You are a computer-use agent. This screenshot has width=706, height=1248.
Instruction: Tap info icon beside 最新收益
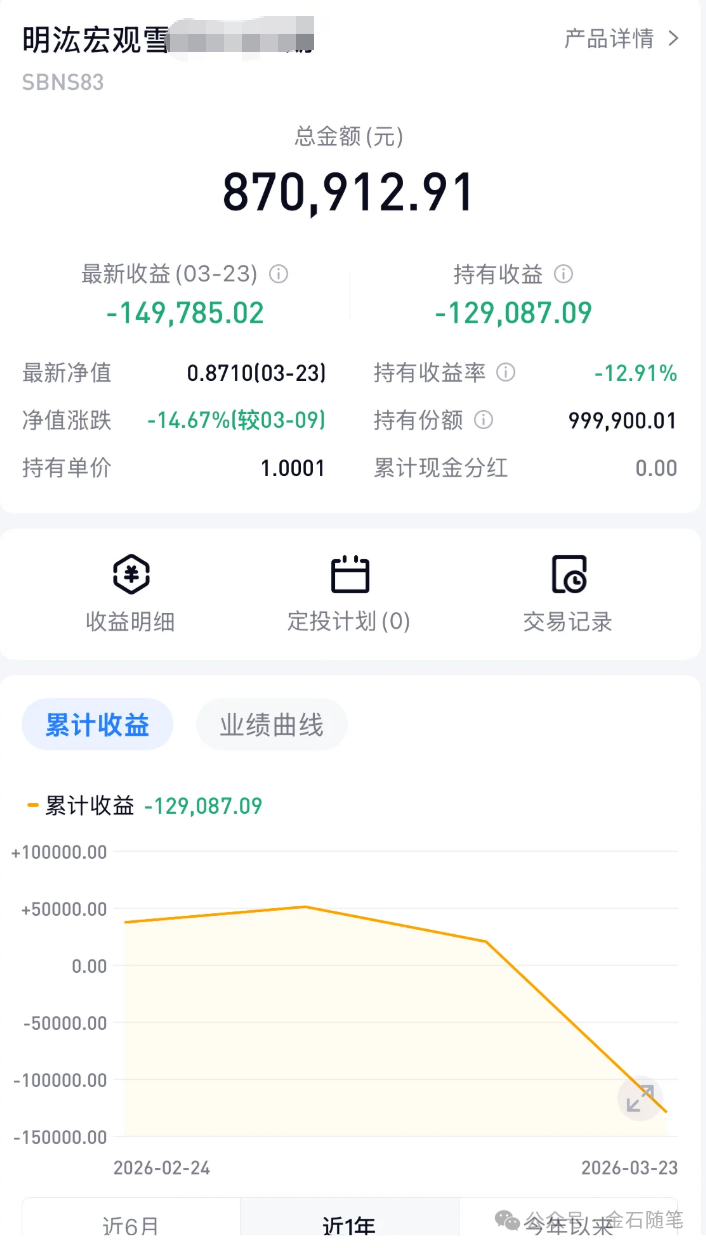279,274
